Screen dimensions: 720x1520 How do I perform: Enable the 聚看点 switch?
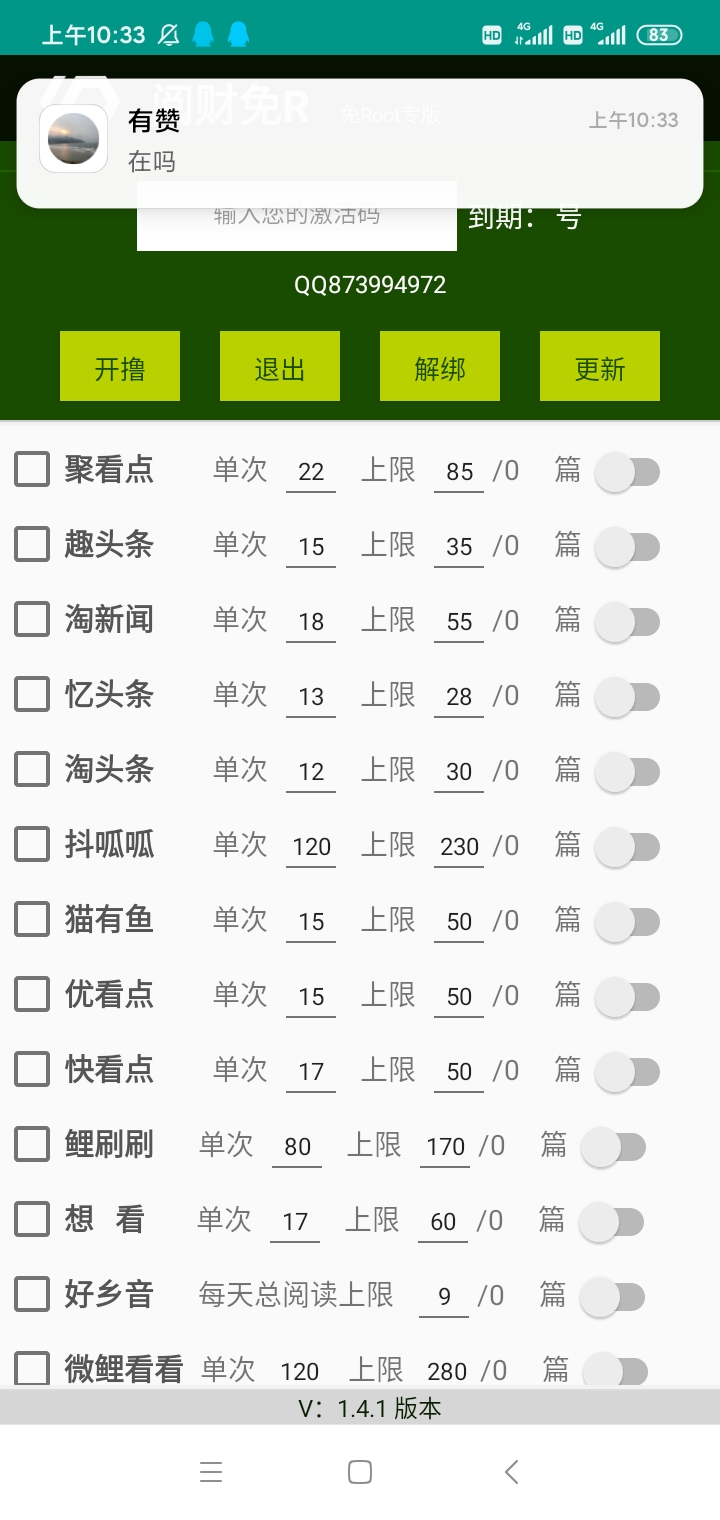[x=628, y=472]
